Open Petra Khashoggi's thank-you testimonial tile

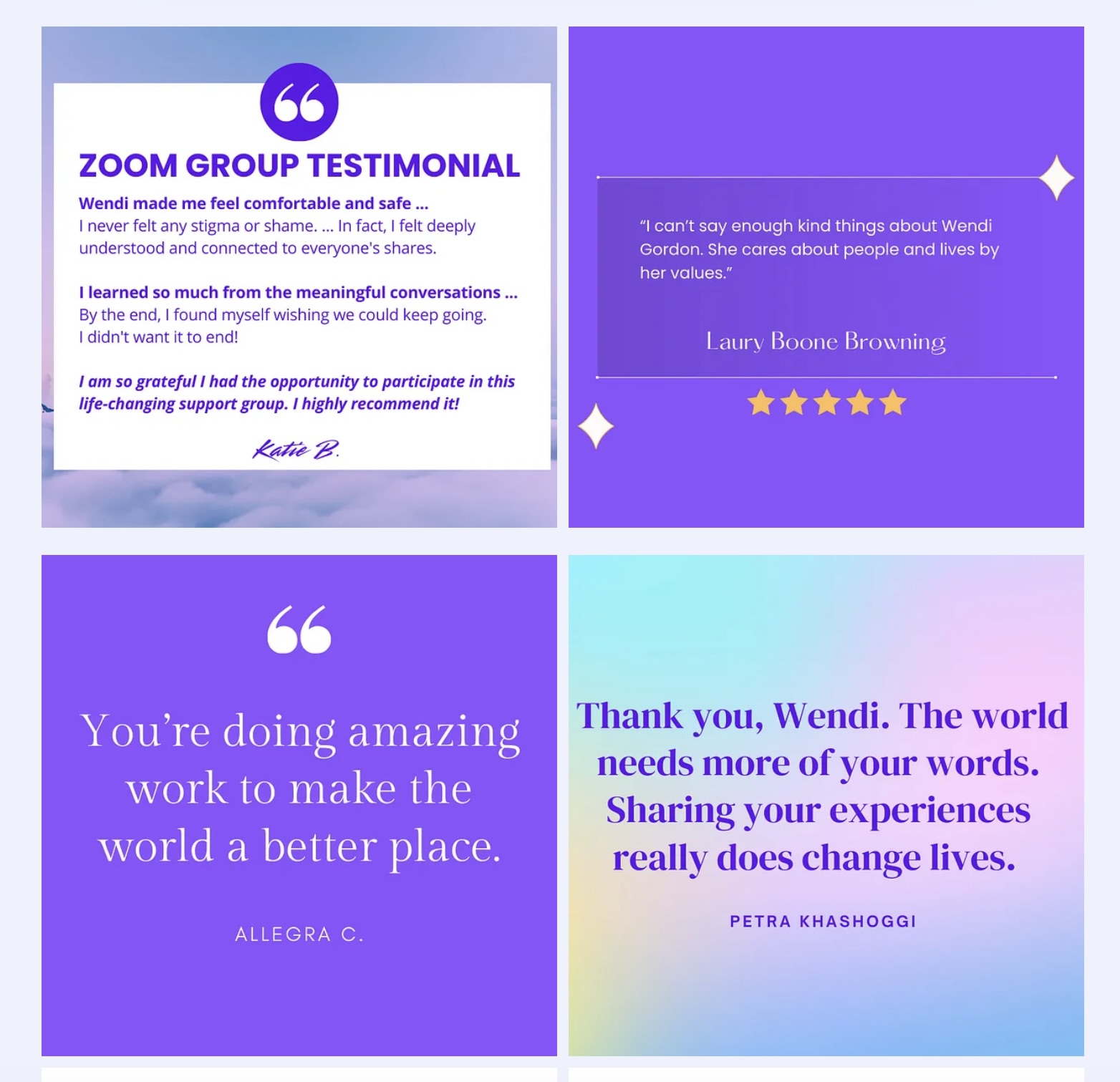[x=826, y=805]
